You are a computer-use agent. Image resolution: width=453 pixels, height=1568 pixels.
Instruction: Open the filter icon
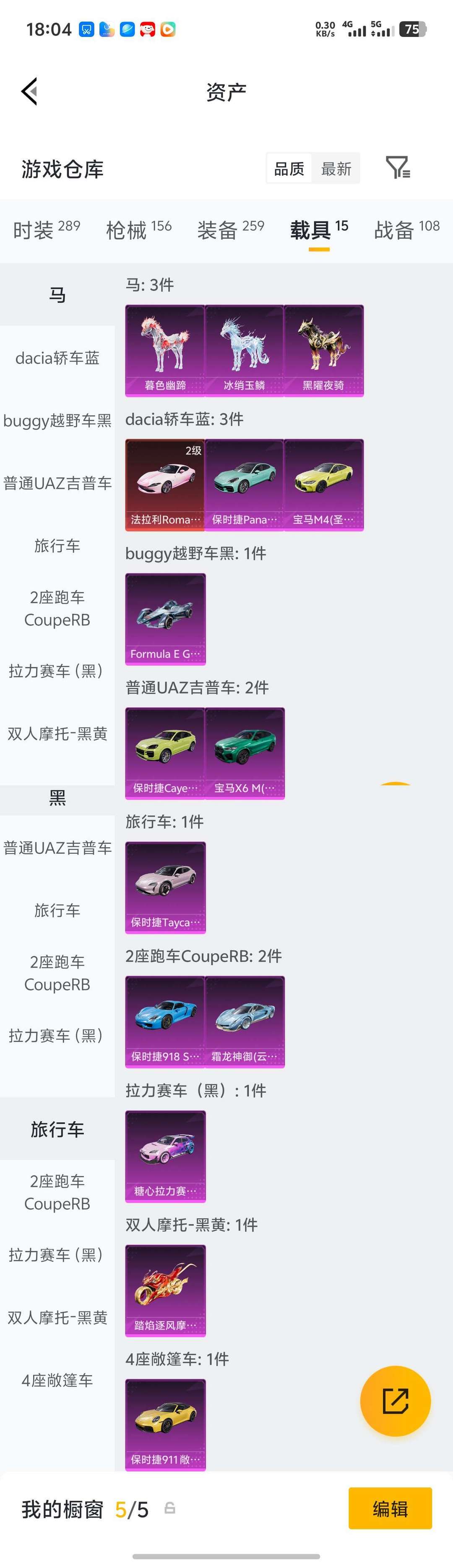[398, 168]
